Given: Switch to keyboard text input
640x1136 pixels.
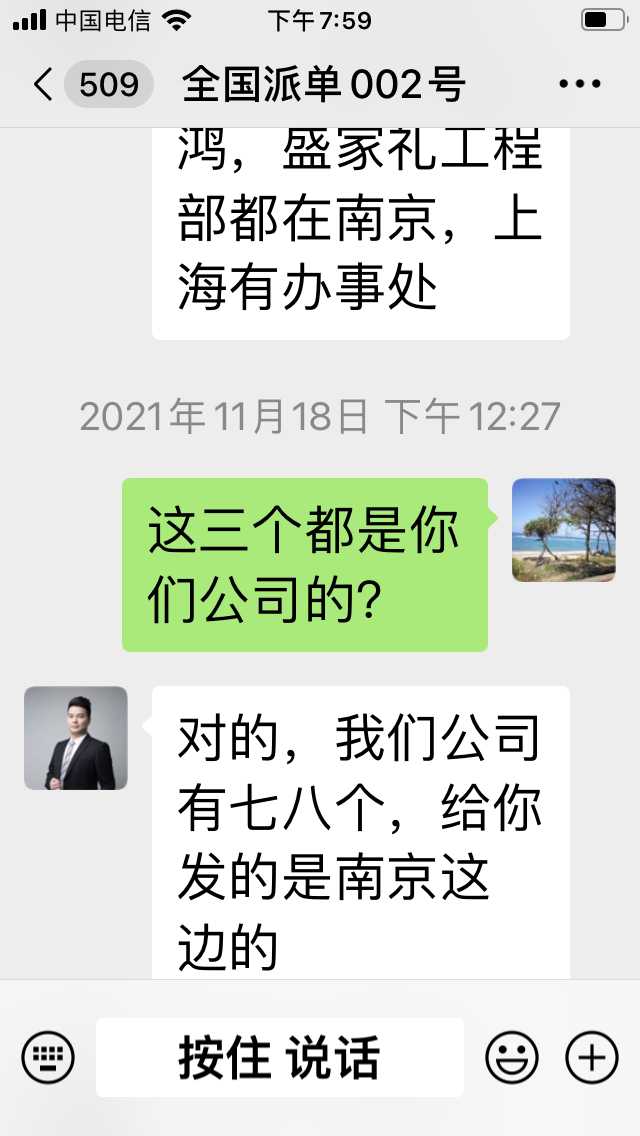Looking at the screenshot, I should (x=47, y=1056).
